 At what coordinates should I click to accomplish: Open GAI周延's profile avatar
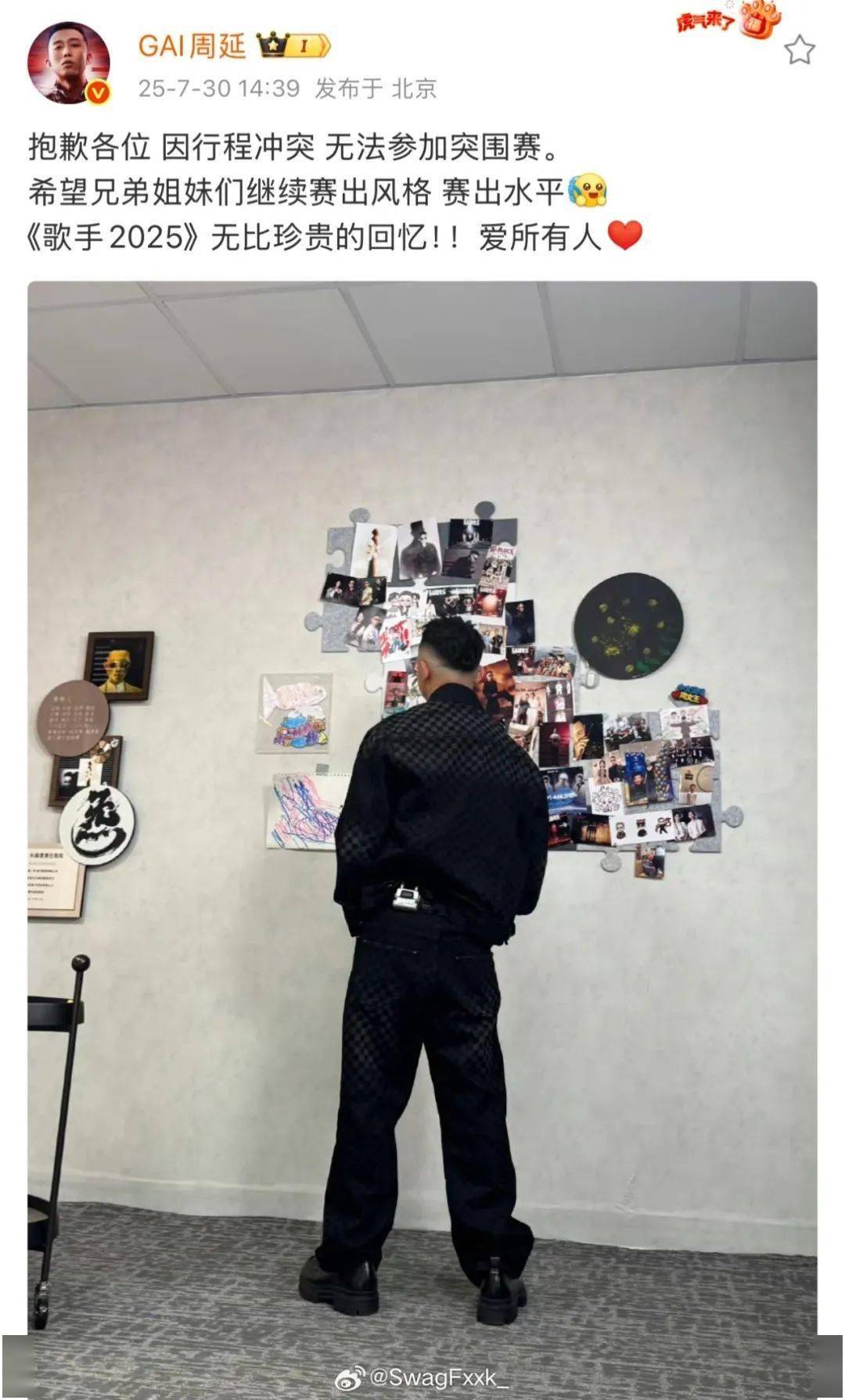coord(67,63)
